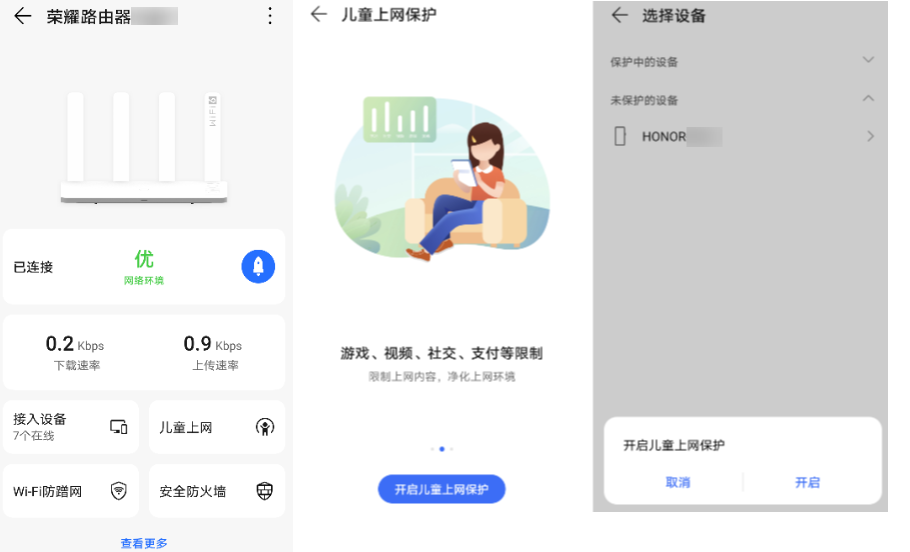910x552 pixels.
Task: Open the 儿童上网 card
Action: click(216, 427)
